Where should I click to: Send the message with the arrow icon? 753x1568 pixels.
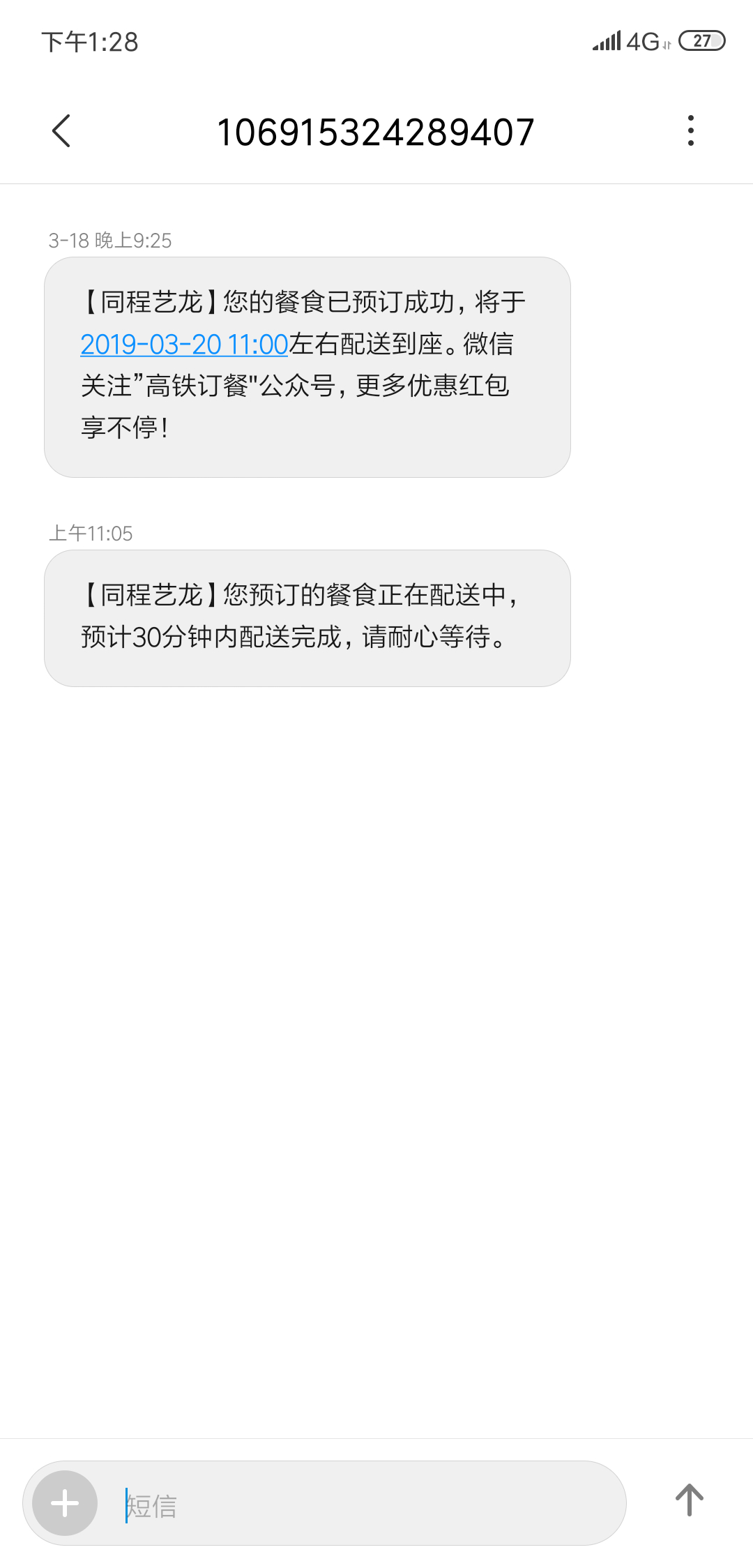point(689,1500)
